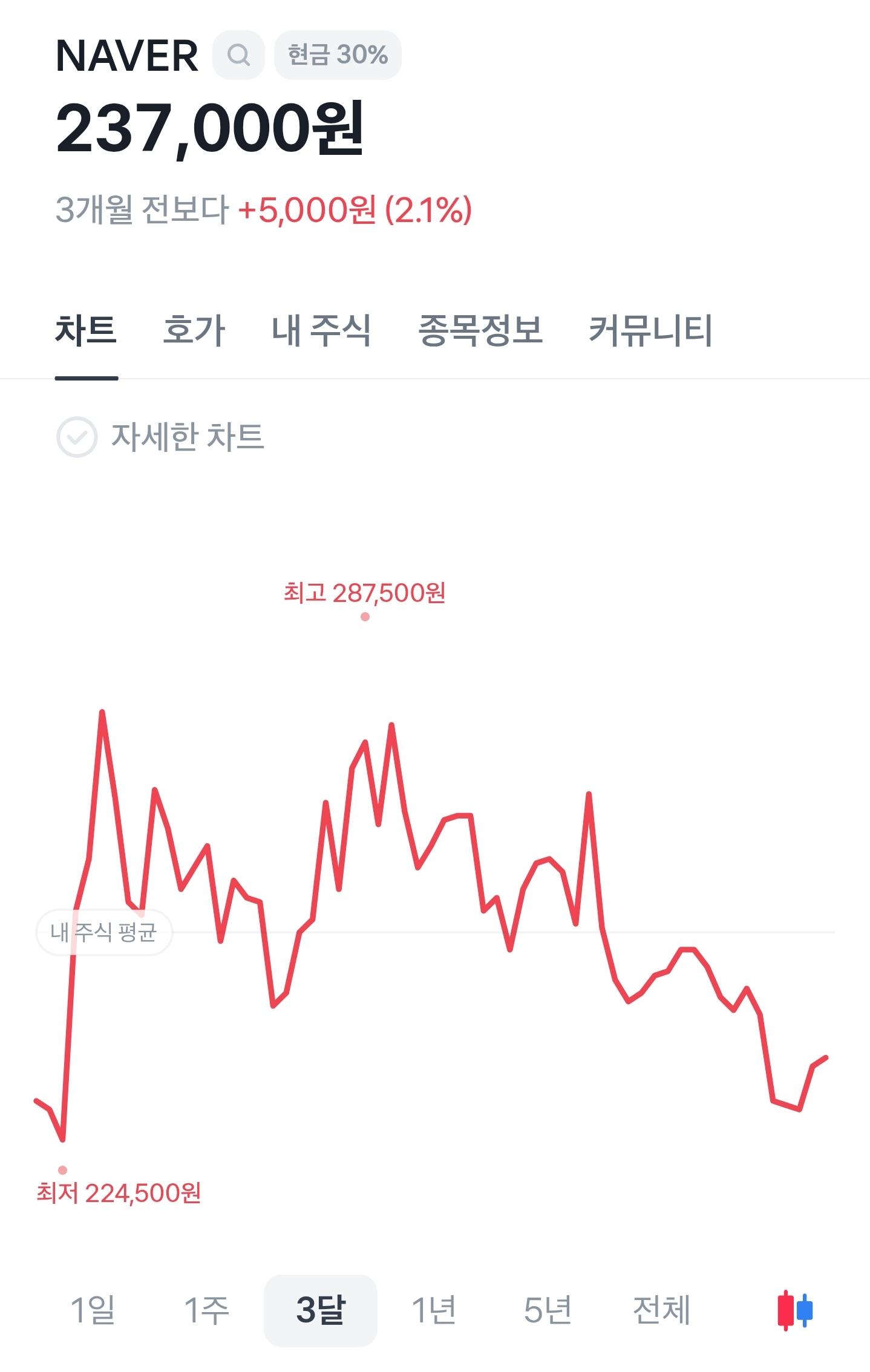The image size is (870, 1372).
Task: Select the 1일 chart period
Action: (93, 1310)
